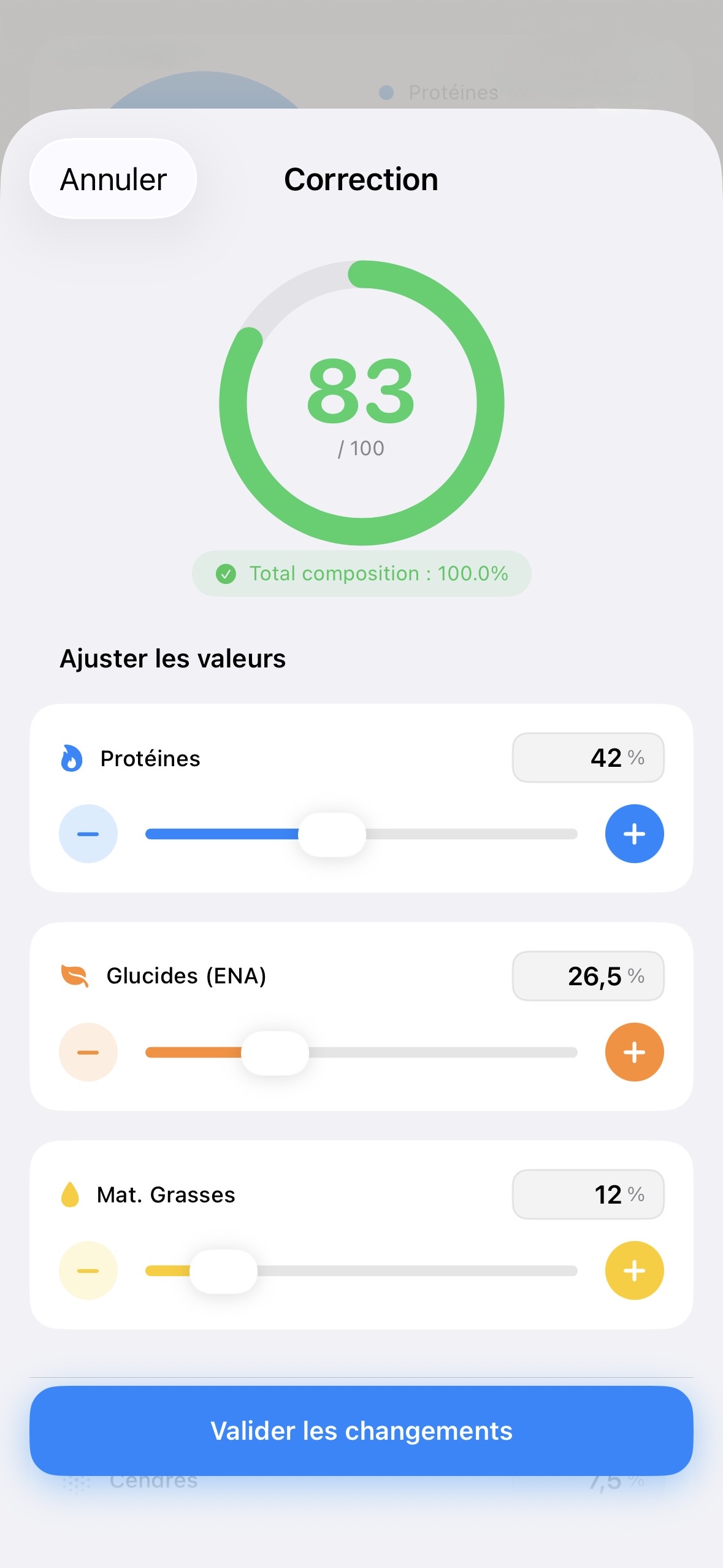Increase Mat. Grasses using the yellow plus button
Screen dimensions: 723x1568
point(634,1270)
